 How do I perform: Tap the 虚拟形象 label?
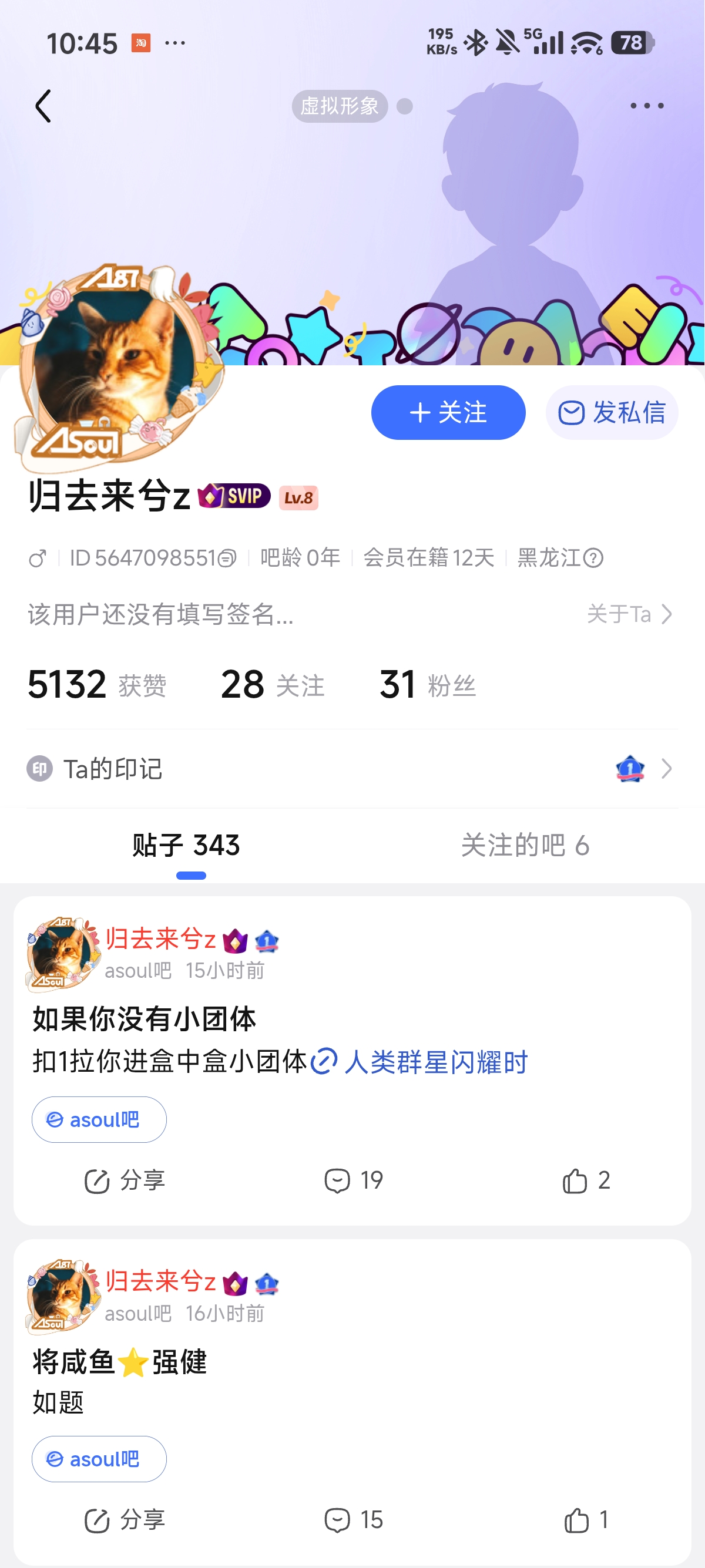(x=339, y=106)
